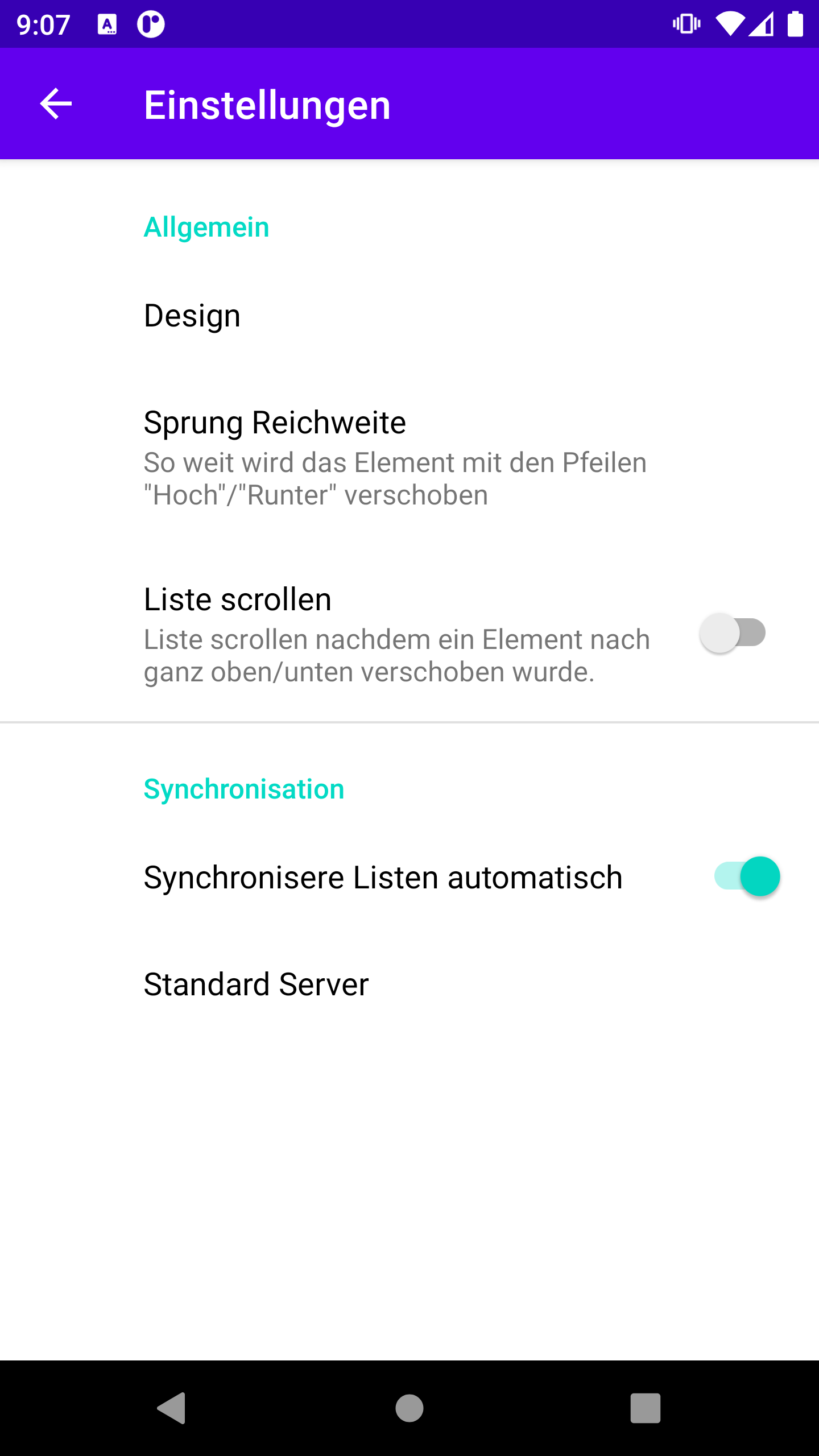Enable the Liste scrollen switch

[x=733, y=633]
